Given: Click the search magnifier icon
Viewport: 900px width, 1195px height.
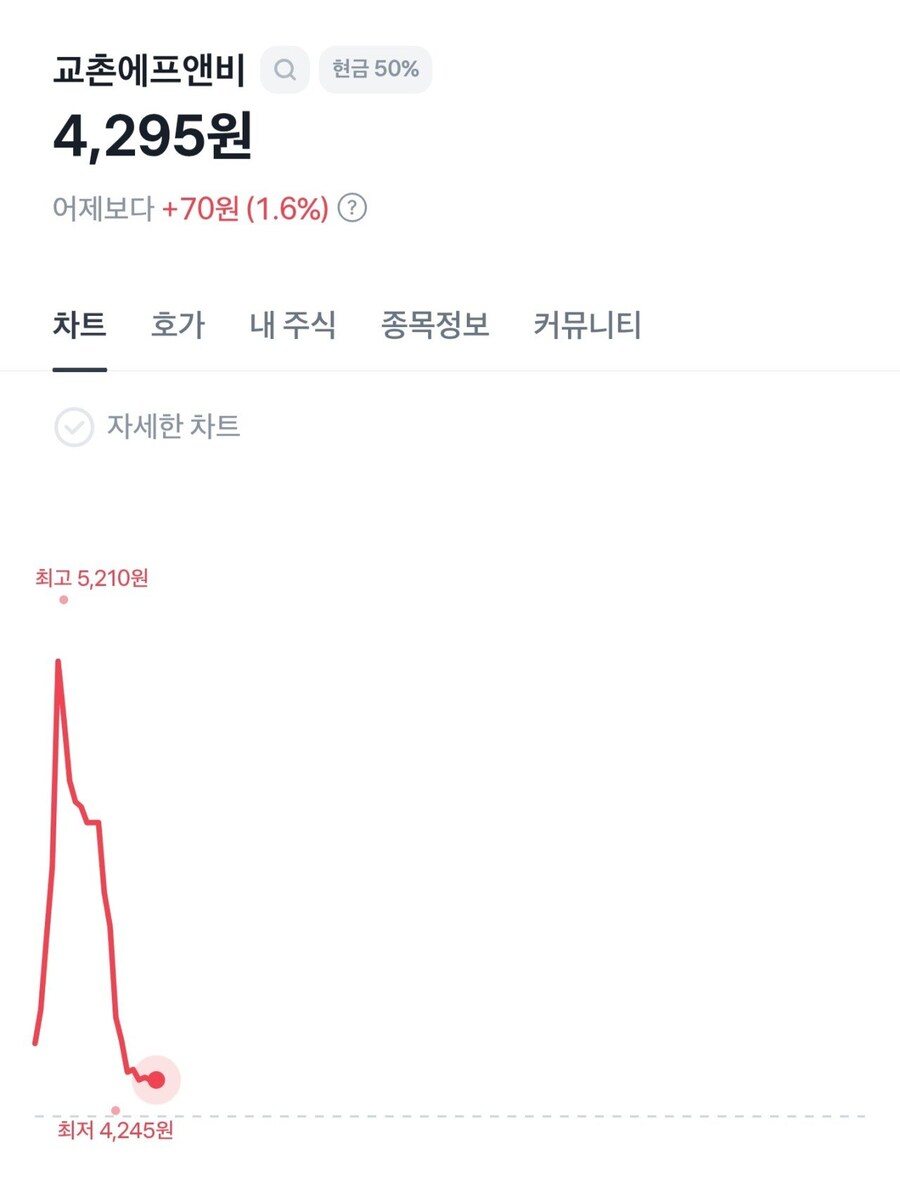Looking at the screenshot, I should pyautogui.click(x=285, y=70).
